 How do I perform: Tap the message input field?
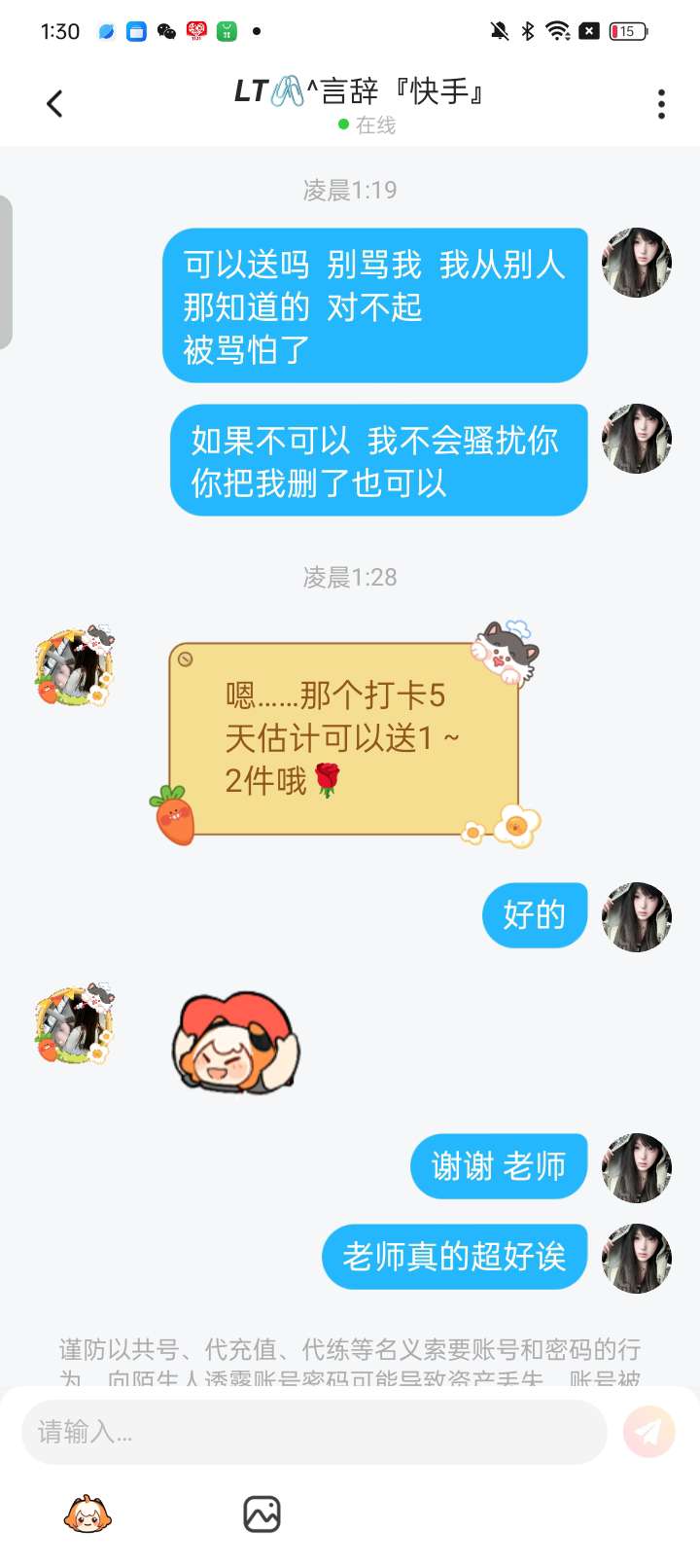[313, 1432]
